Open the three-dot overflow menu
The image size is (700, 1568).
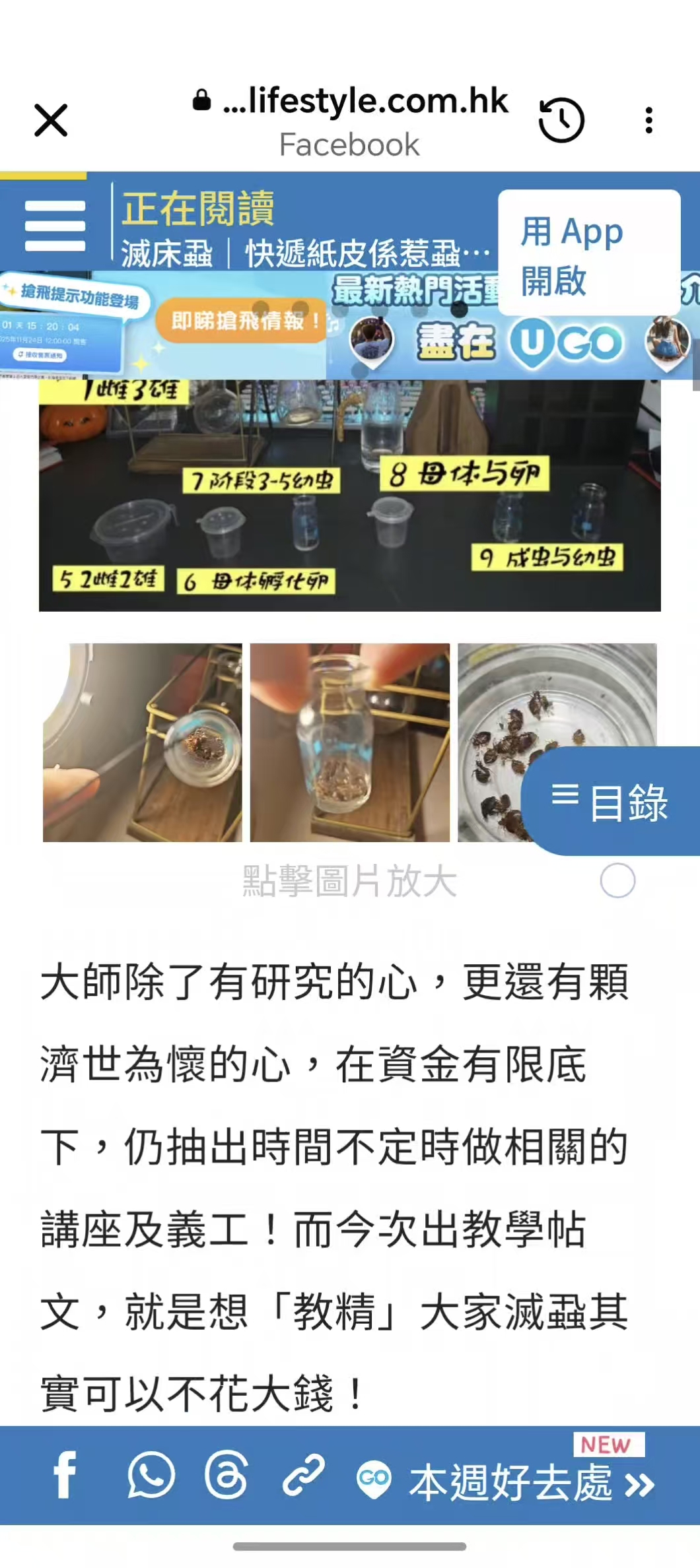point(649,120)
